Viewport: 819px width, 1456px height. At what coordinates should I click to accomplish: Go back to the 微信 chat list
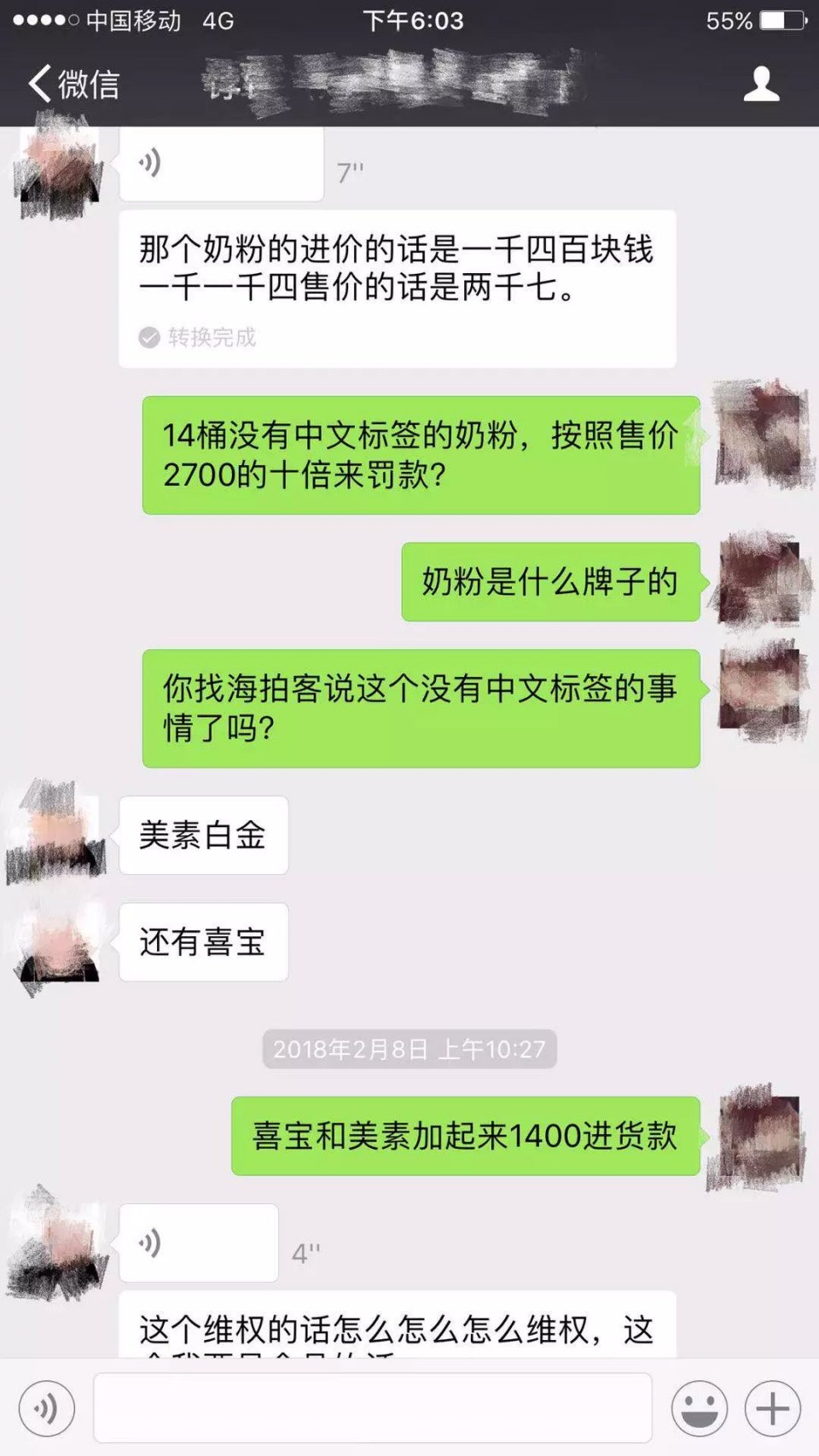click(73, 84)
